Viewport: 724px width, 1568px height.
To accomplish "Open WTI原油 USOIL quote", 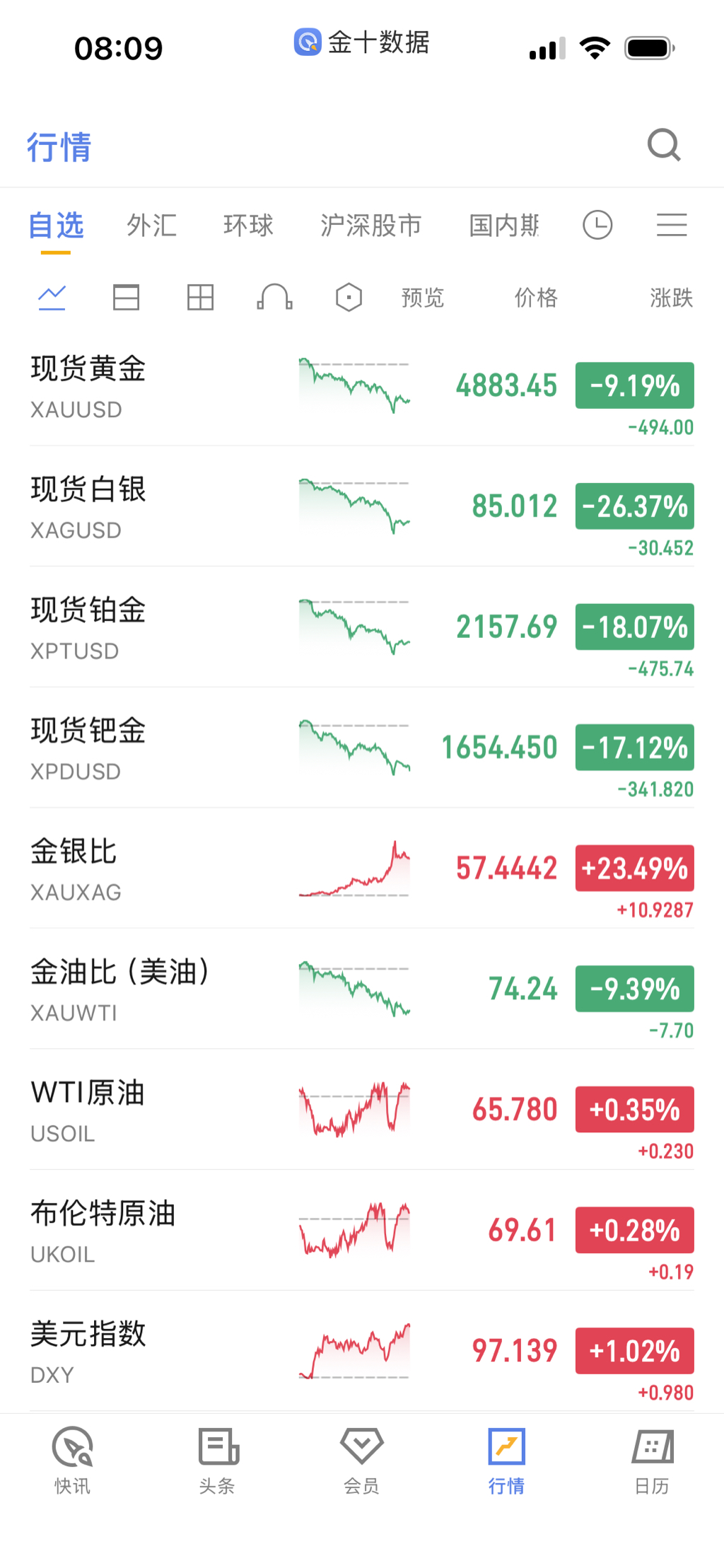I will [212, 1111].
